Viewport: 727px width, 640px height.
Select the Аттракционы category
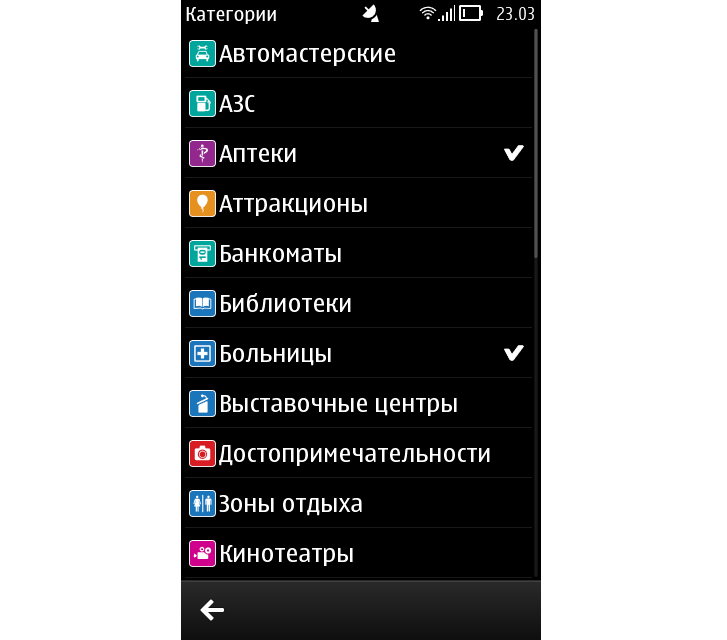[x=293, y=204]
